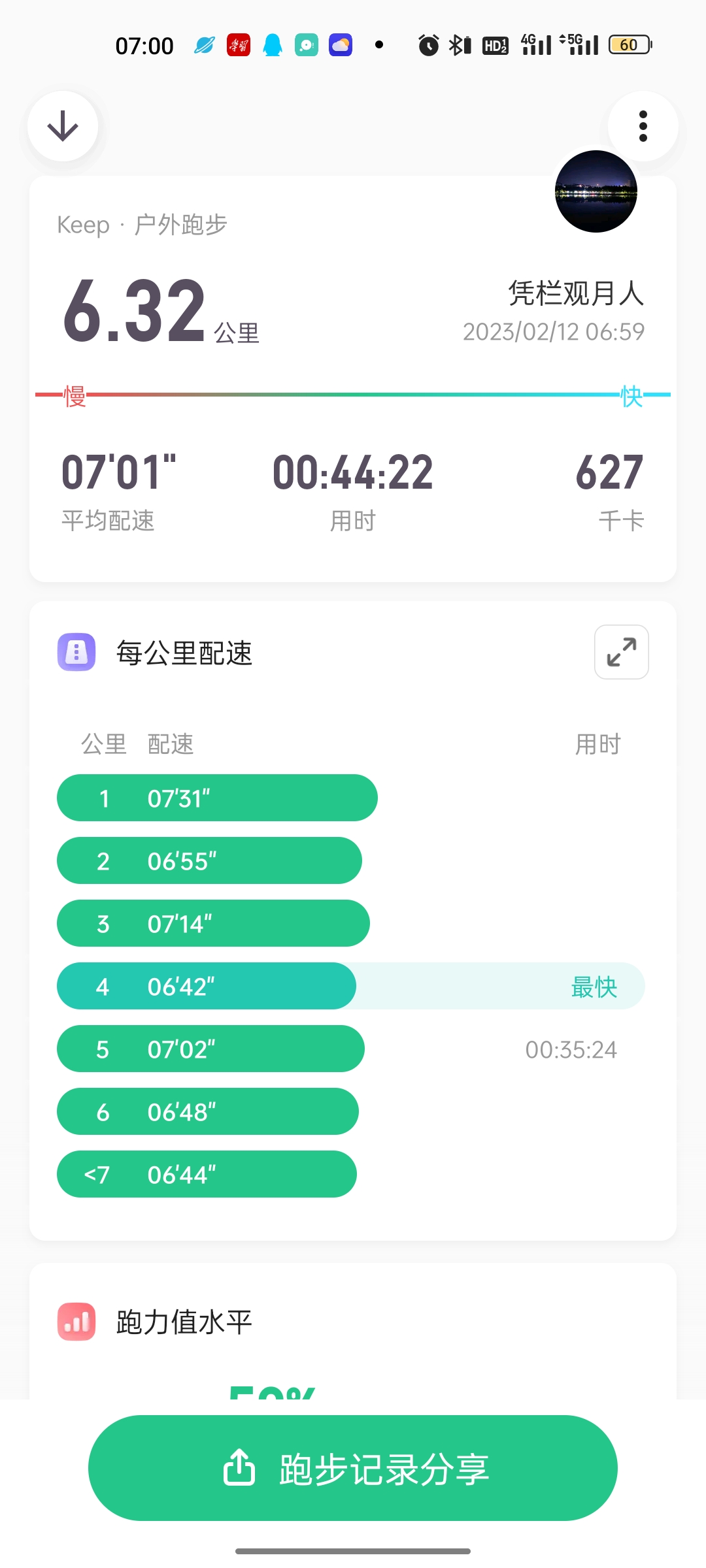Tap the down arrow to collapse this run

[63, 126]
